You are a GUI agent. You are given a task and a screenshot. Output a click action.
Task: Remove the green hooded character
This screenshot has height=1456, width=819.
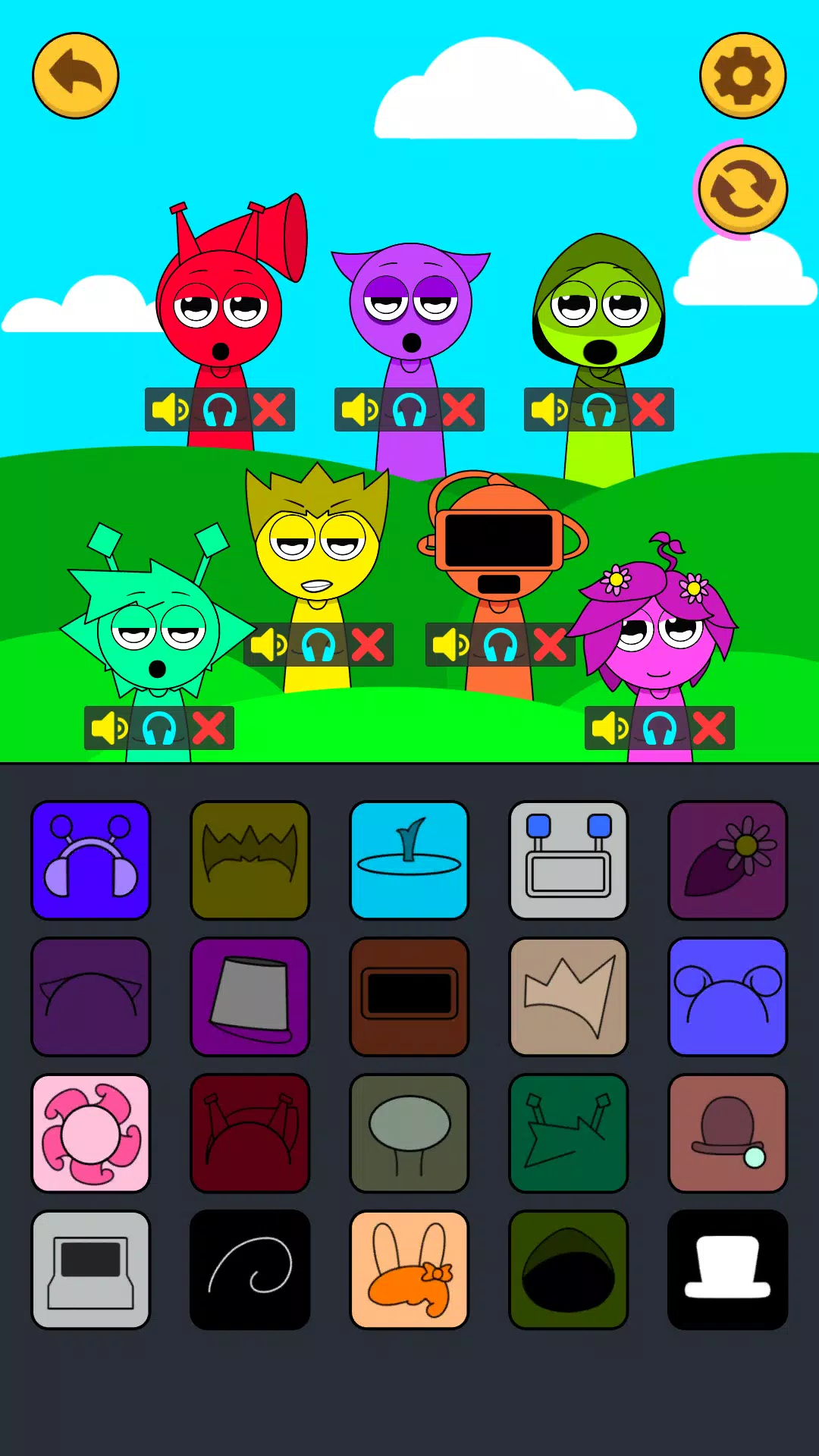[x=648, y=410]
